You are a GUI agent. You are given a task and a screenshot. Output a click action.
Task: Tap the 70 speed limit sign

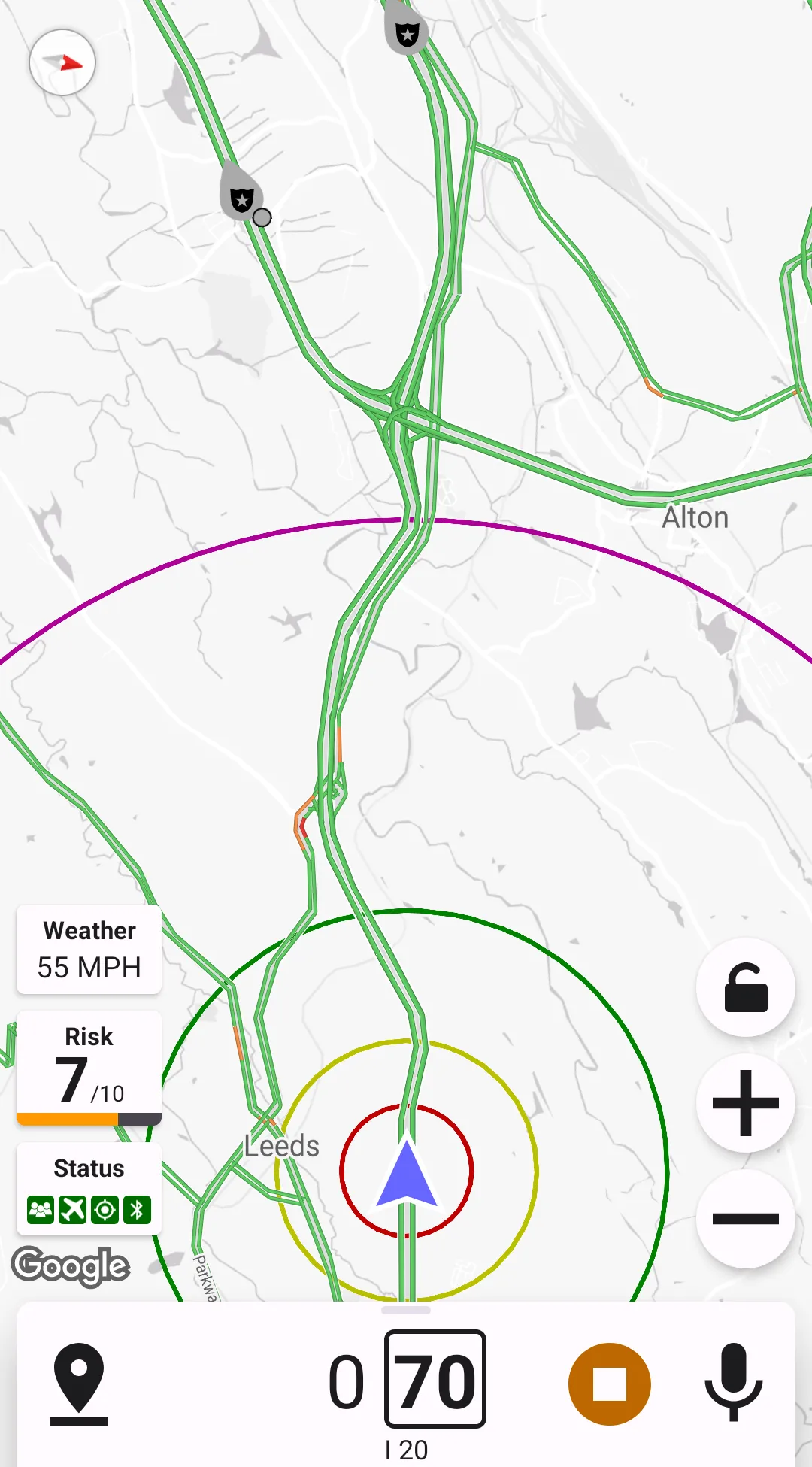(435, 1378)
